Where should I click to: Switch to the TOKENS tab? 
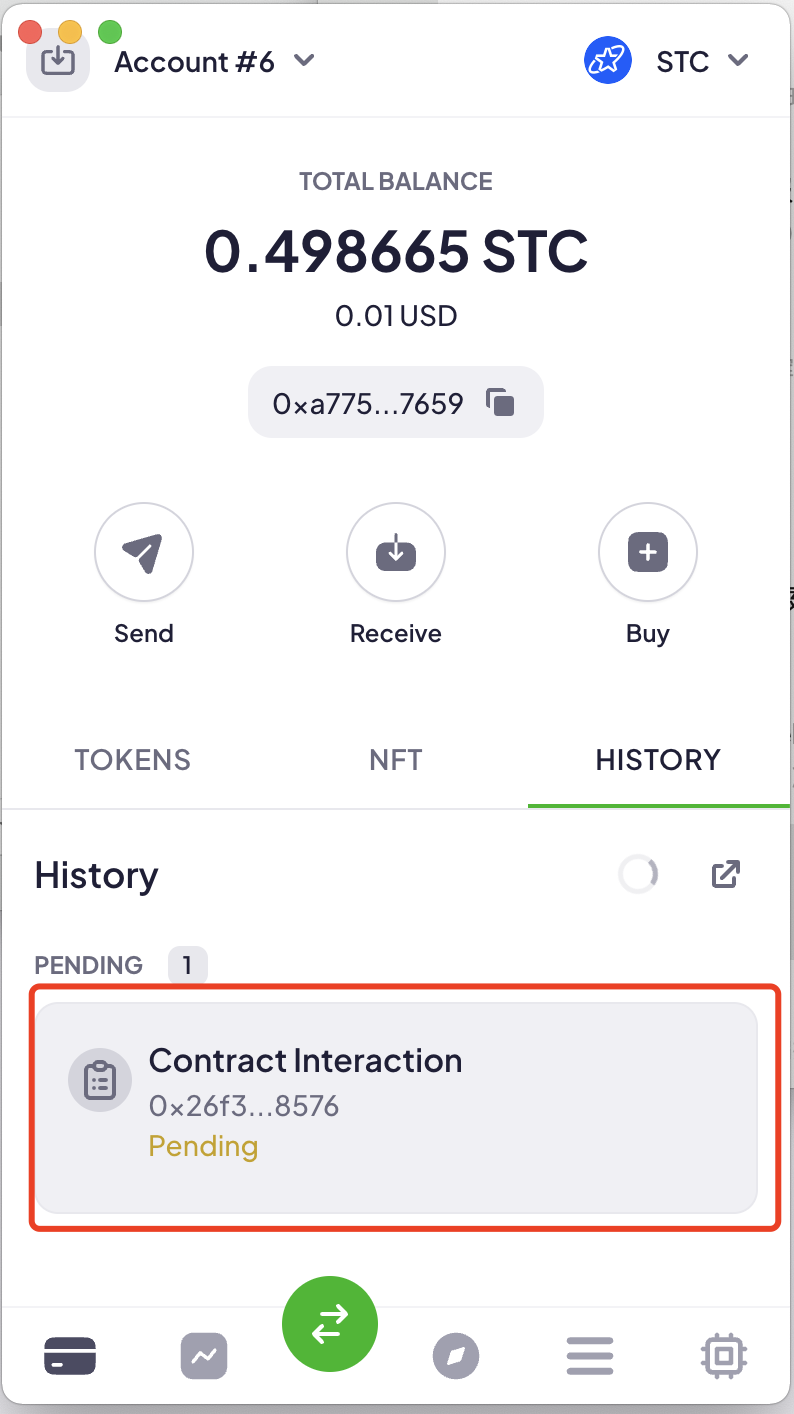click(x=132, y=760)
